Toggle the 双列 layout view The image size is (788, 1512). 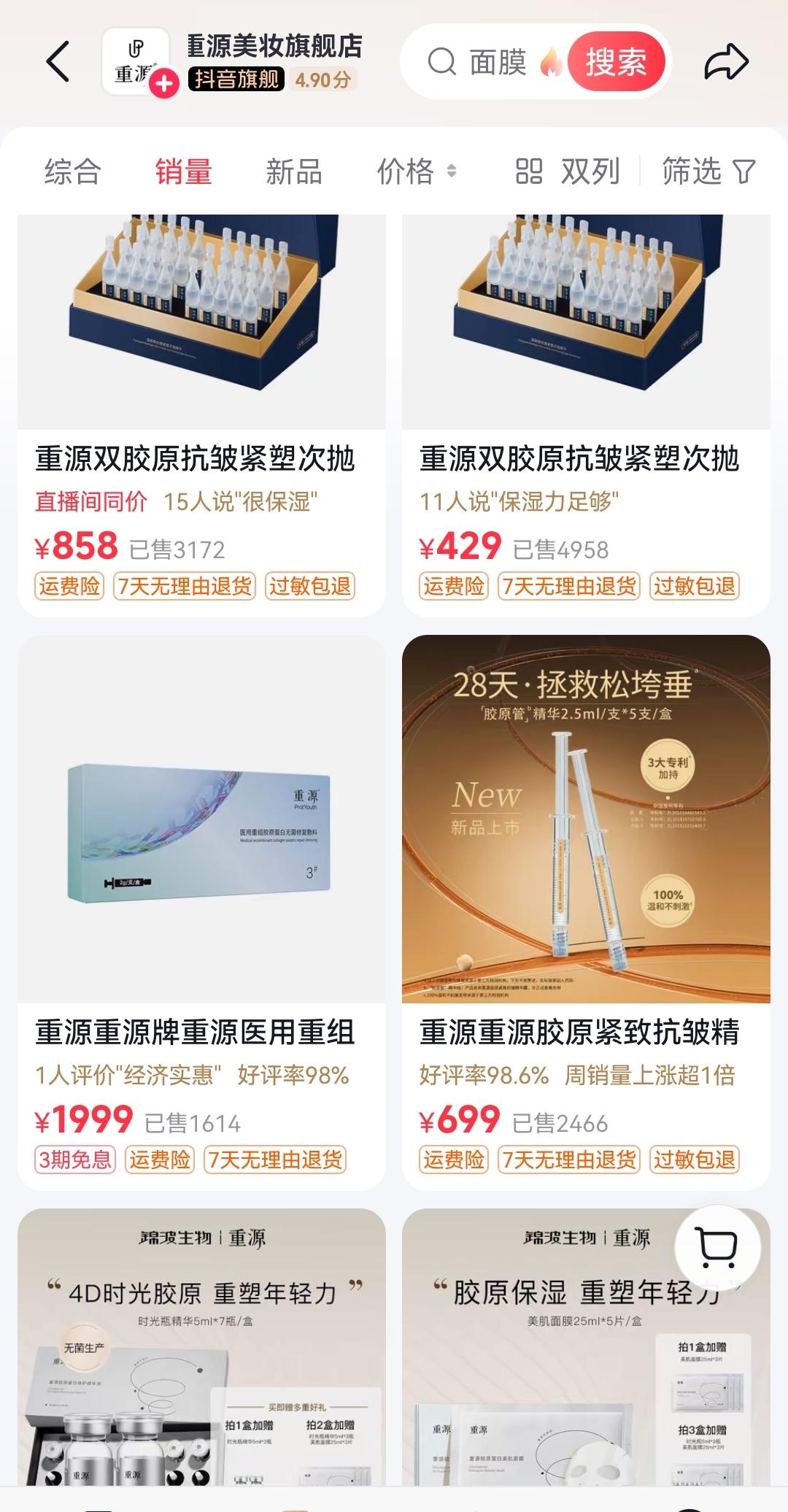[568, 172]
